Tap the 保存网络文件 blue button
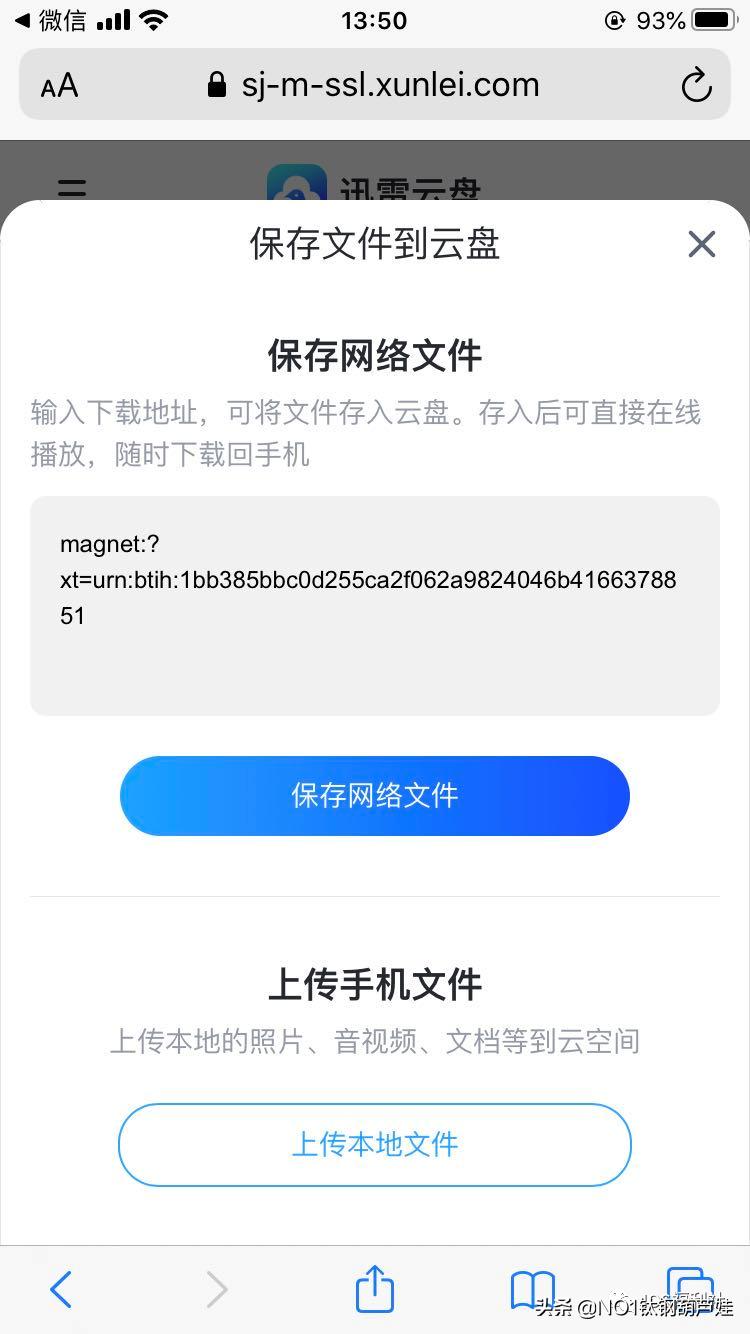The height and width of the screenshot is (1334, 750). coord(374,796)
